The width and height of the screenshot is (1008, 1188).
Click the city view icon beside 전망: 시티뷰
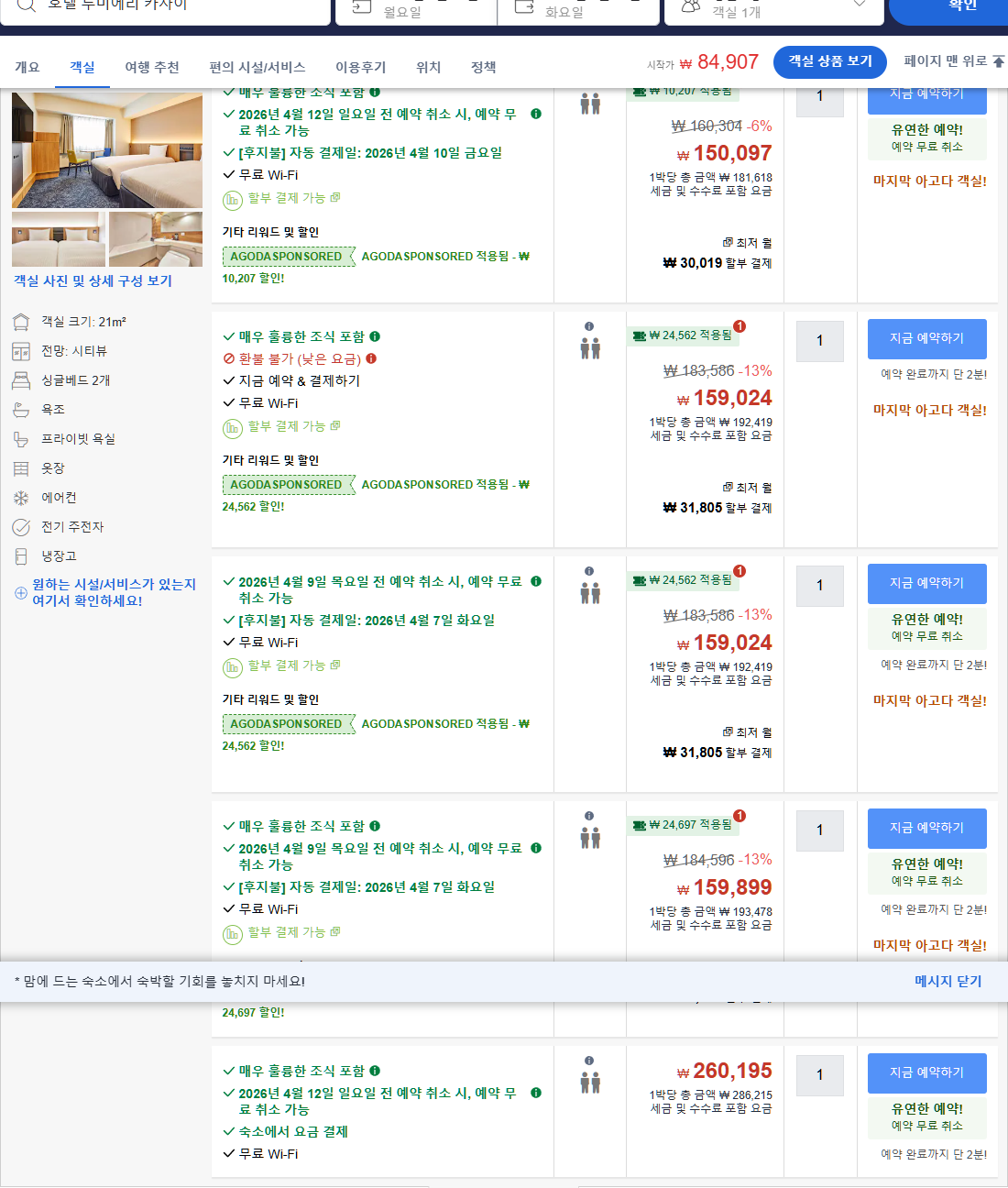coord(23,350)
